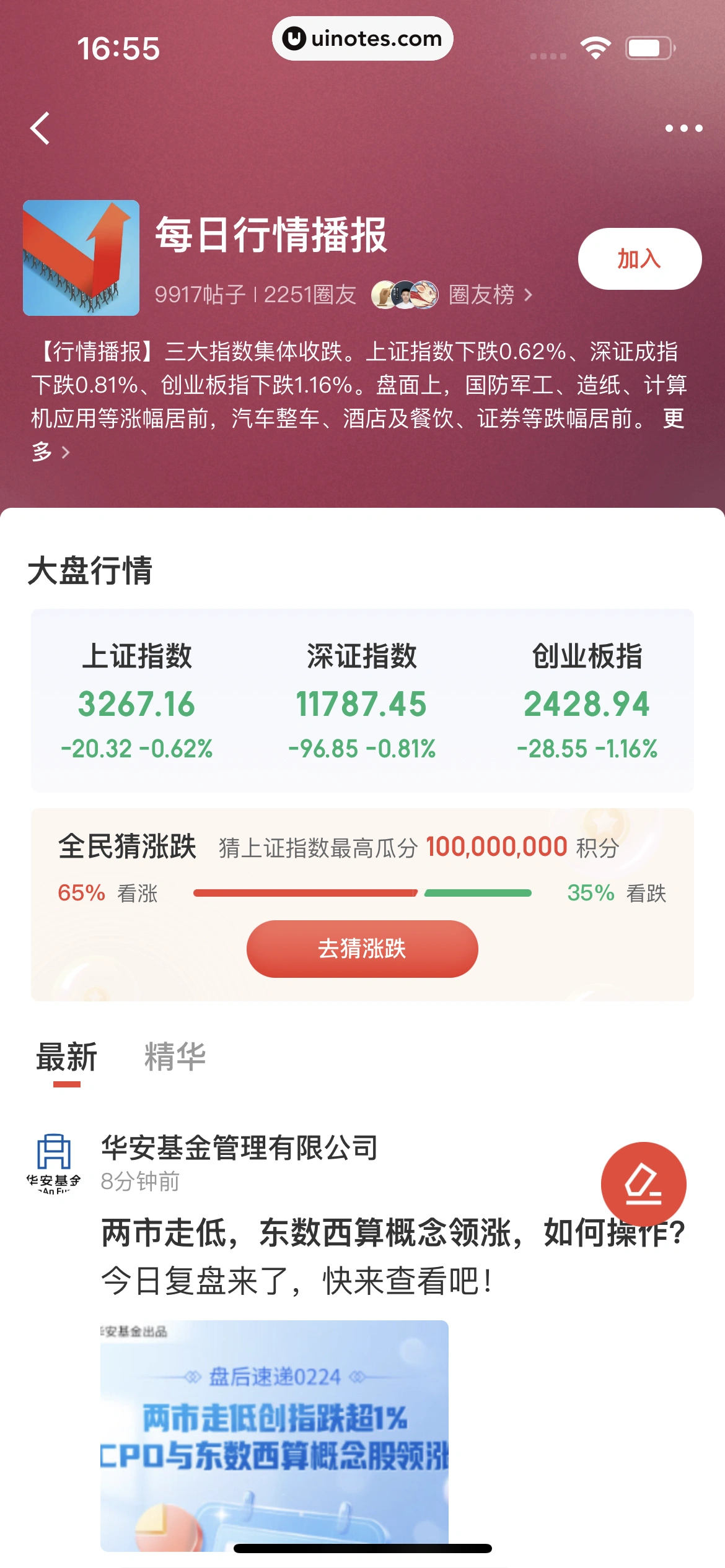Compose a new post with pencil button

click(643, 1184)
